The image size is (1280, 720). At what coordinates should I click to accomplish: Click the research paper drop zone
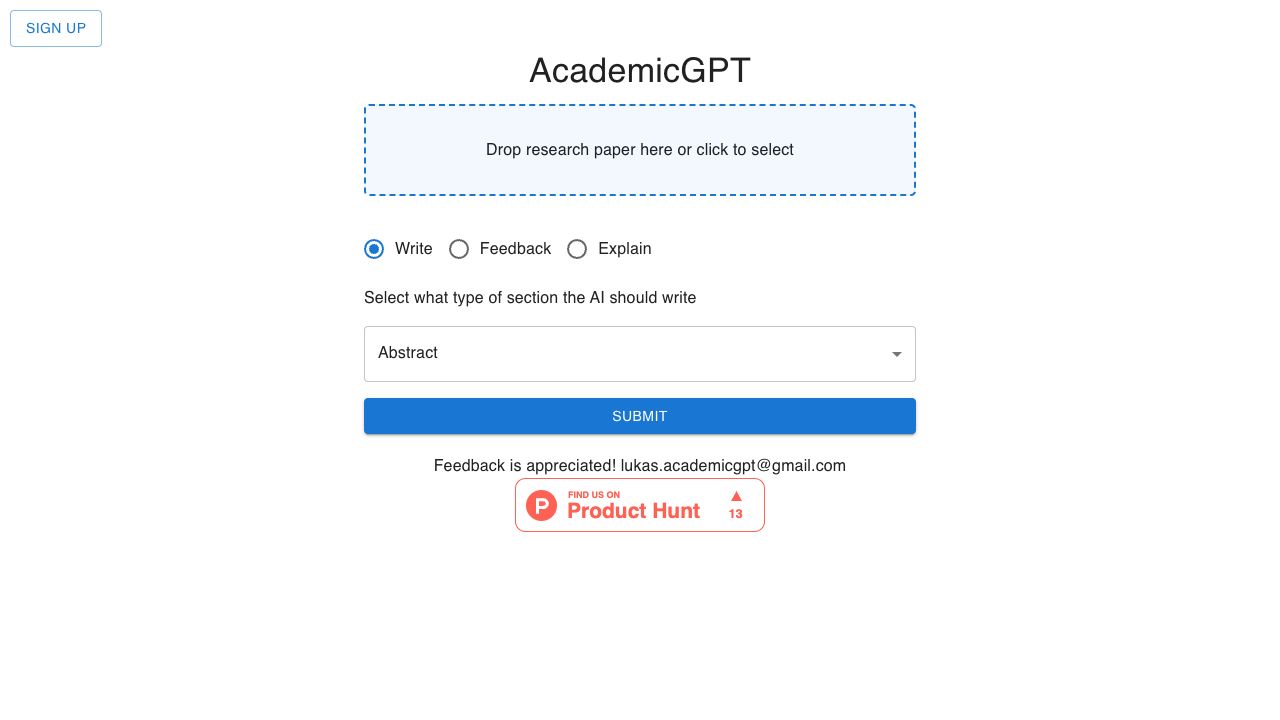tap(640, 150)
